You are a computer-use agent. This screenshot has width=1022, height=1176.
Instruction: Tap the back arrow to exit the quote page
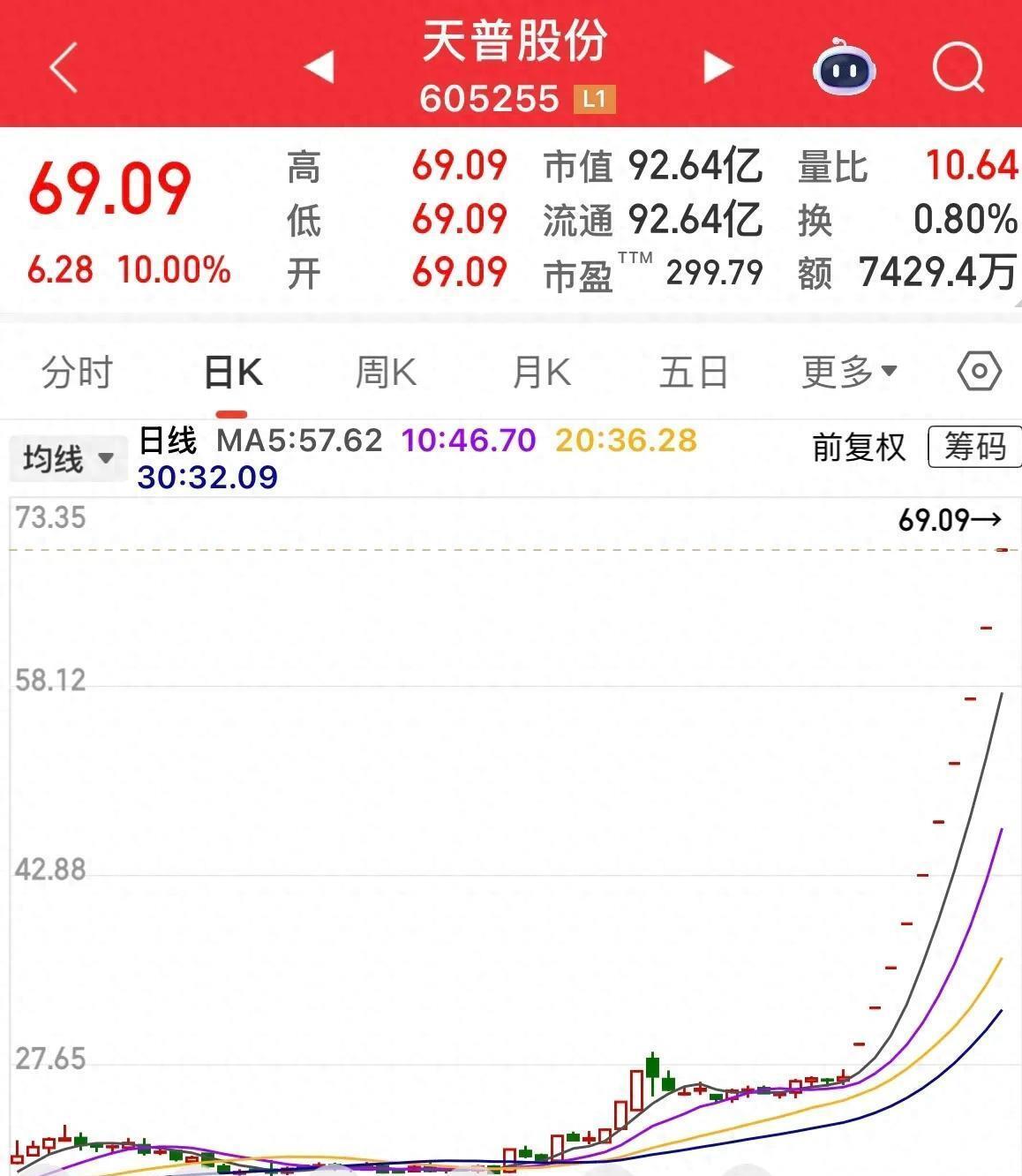click(x=63, y=67)
